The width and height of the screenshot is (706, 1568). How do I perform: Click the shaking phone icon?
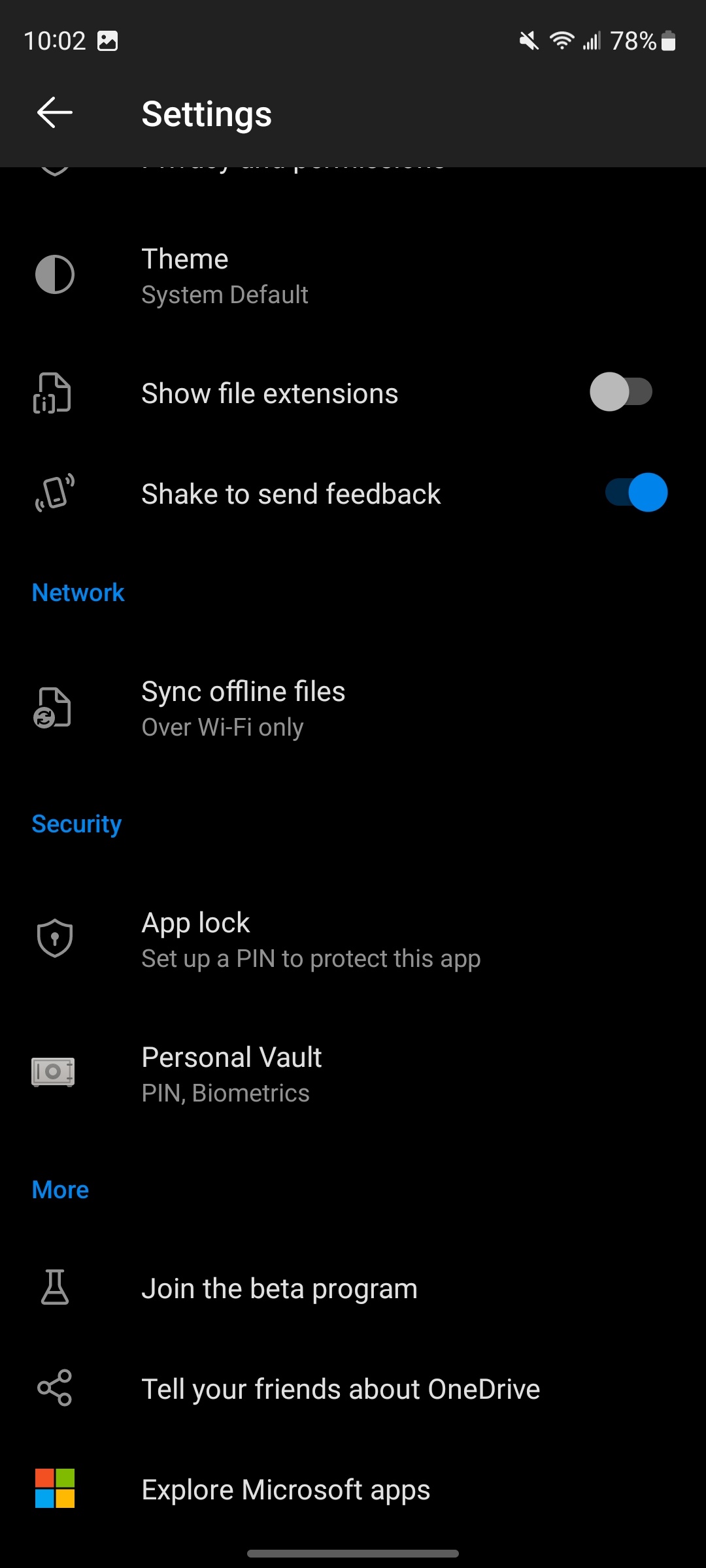[53, 493]
